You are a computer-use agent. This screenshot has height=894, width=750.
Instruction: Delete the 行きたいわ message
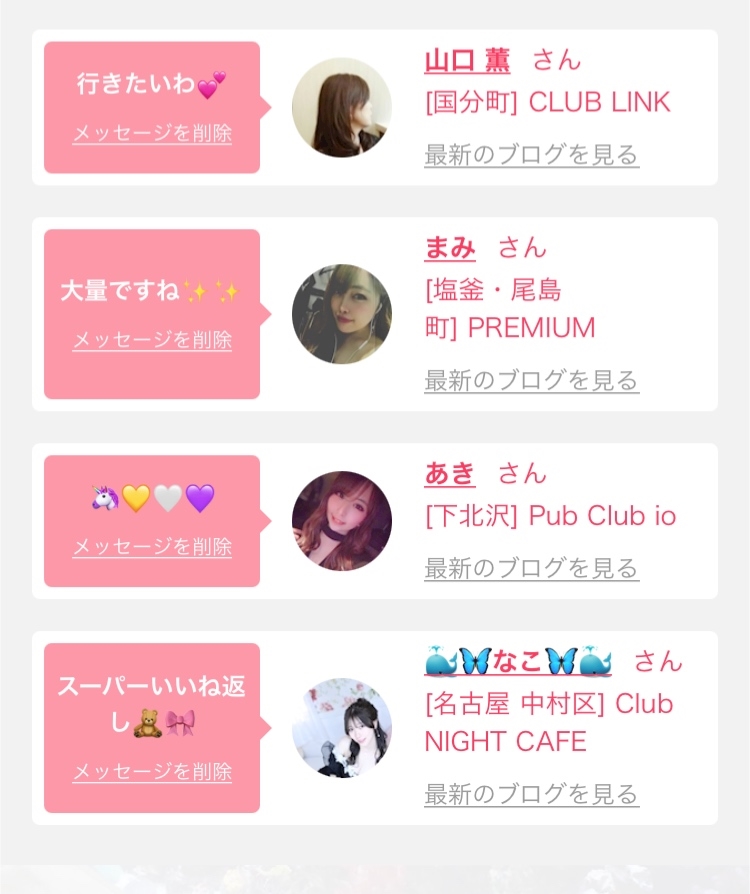point(152,133)
